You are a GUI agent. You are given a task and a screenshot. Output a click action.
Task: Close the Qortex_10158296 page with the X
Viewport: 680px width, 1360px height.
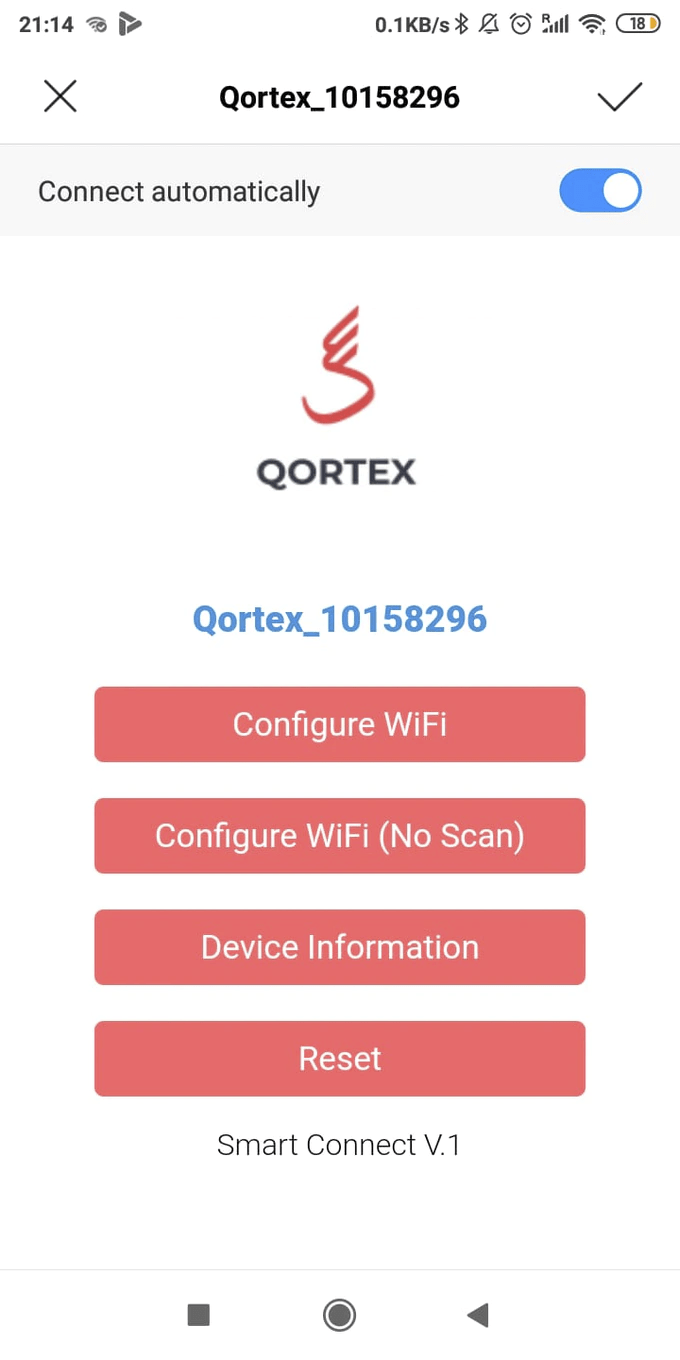[x=61, y=97]
